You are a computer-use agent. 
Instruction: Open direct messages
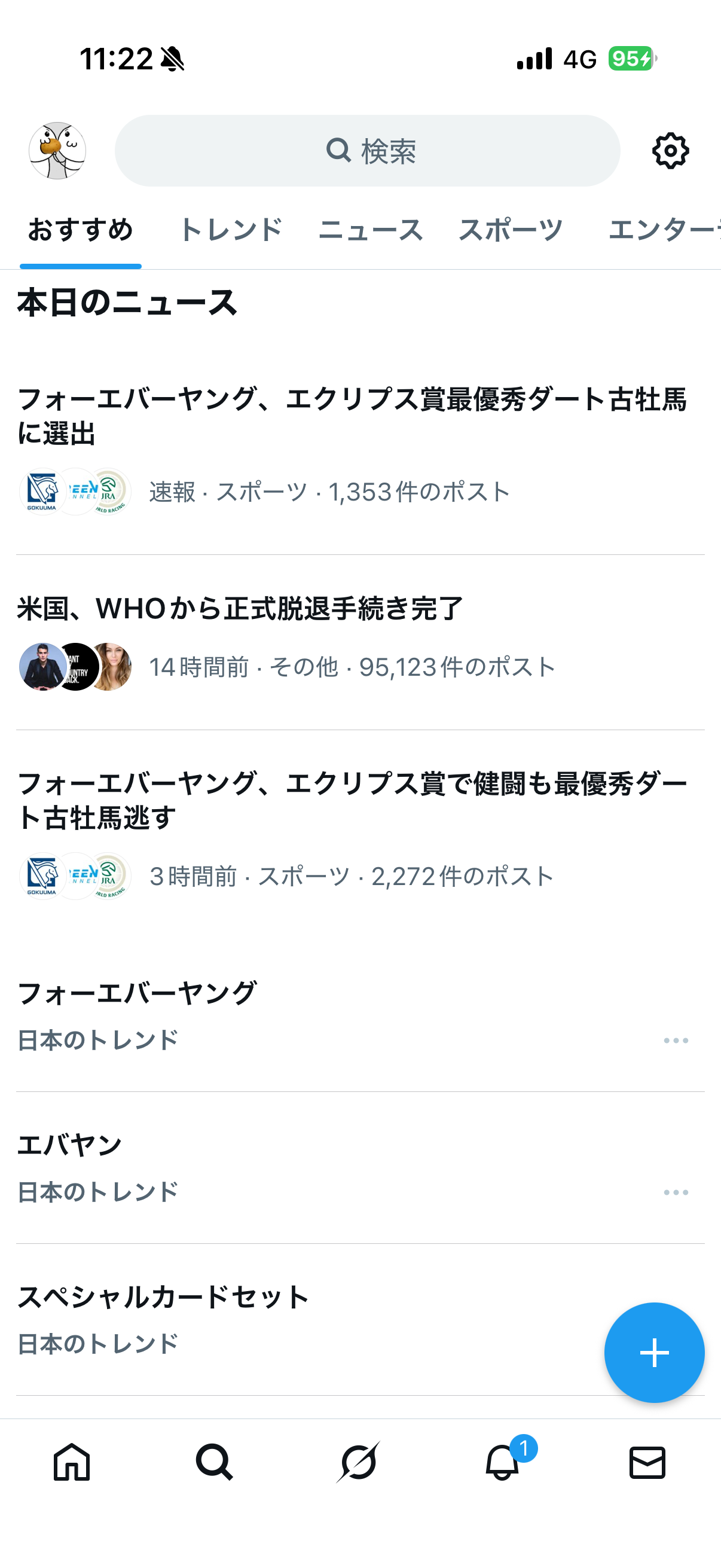(647, 1462)
